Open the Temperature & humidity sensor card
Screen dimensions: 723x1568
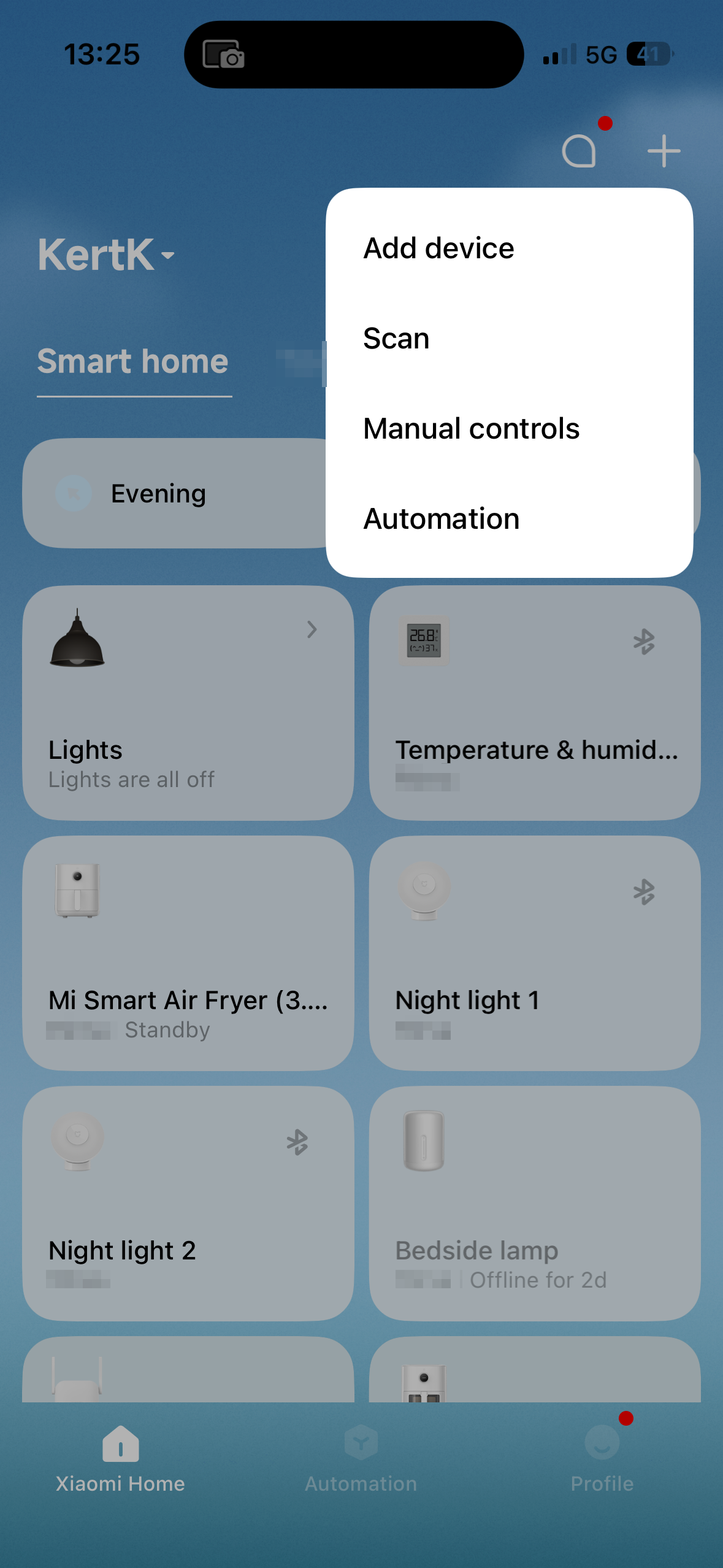(x=534, y=703)
